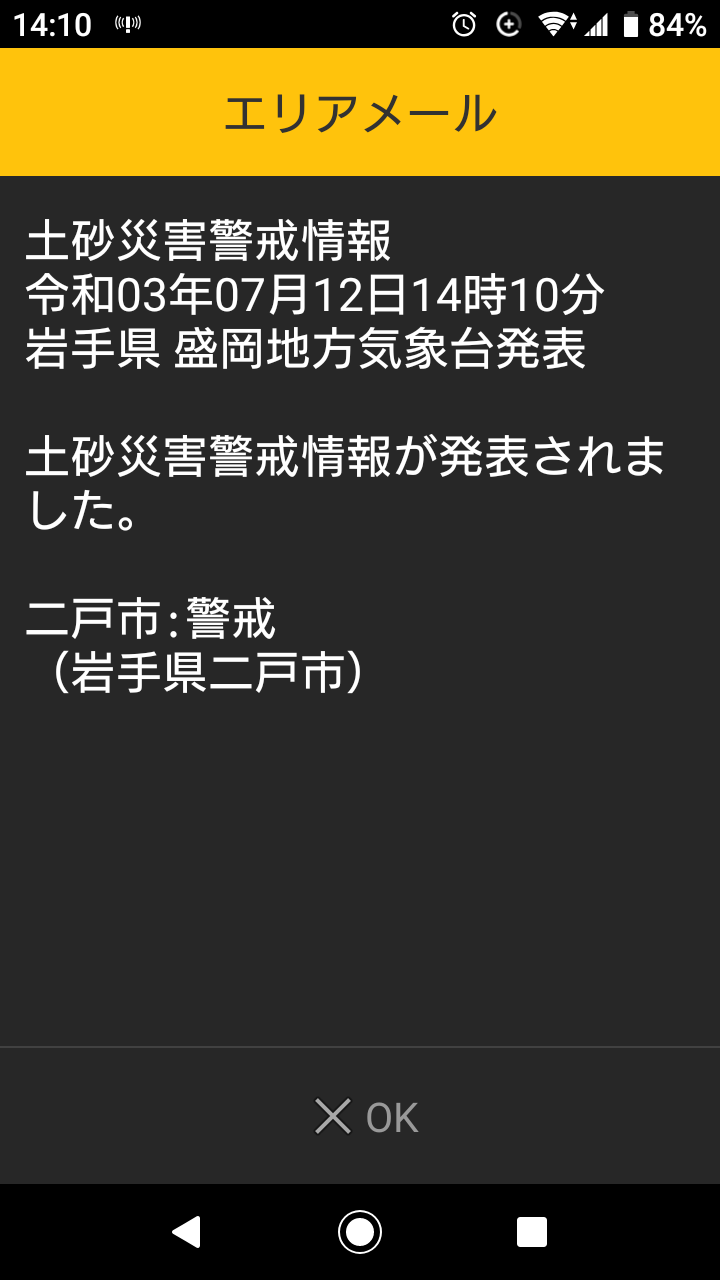Open the recent apps view
The width and height of the screenshot is (720, 1280).
click(x=532, y=1232)
